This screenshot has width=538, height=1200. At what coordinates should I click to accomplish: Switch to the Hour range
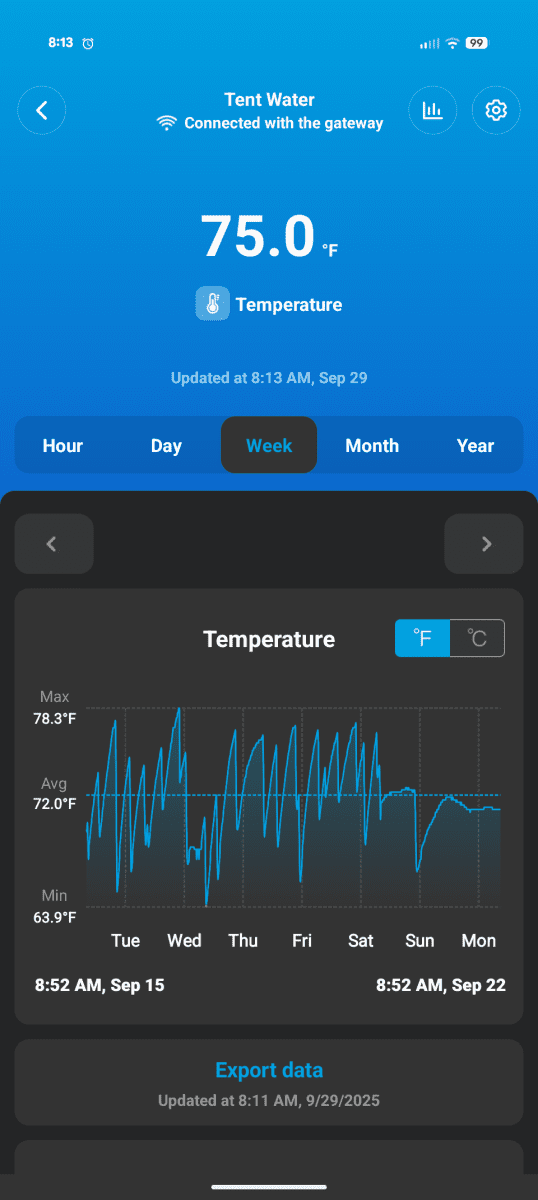63,445
